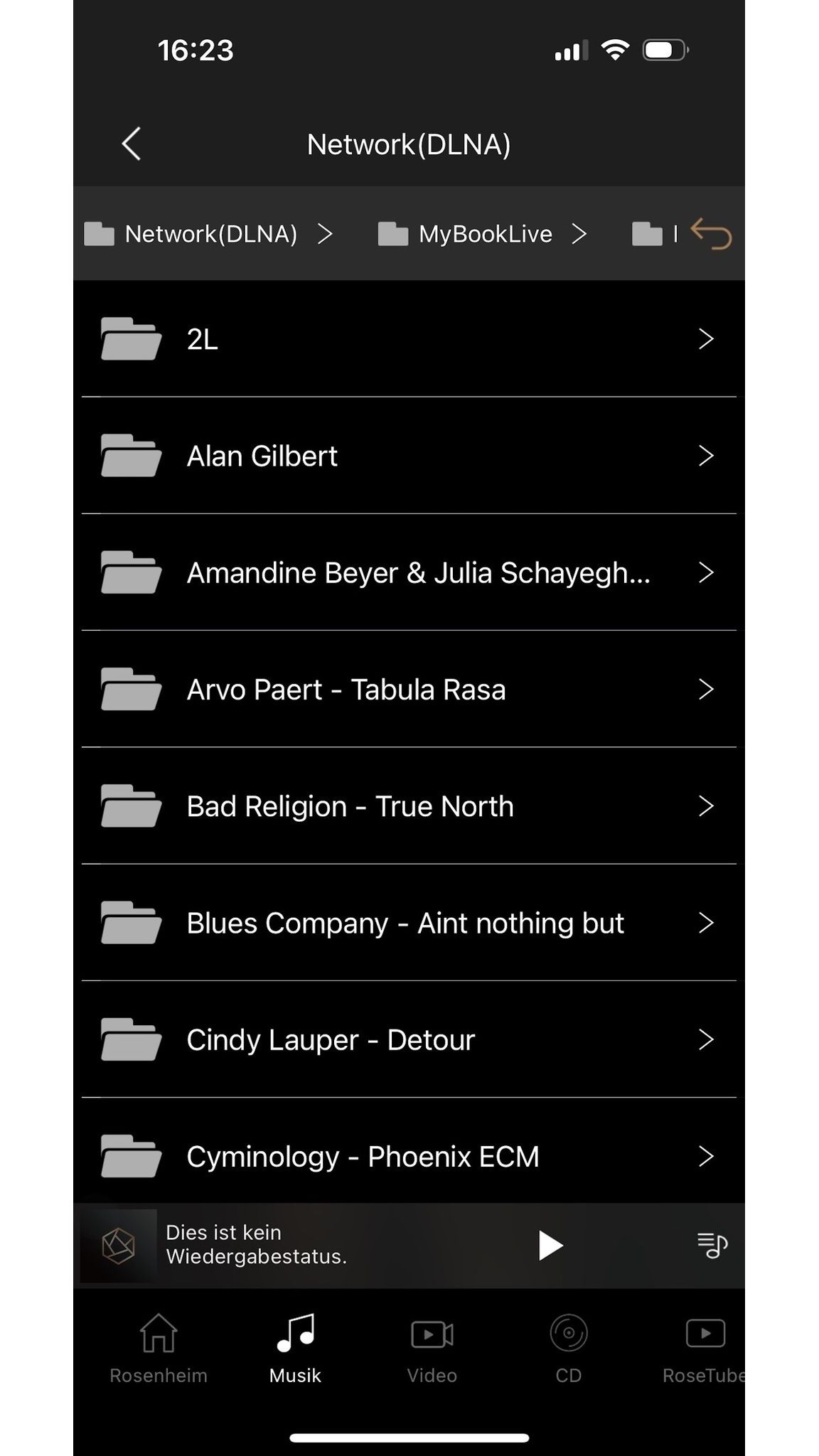This screenshot has height=1456, width=819.
Task: Open the Amandine Beyer & Julia Schayegh folder
Action: (409, 572)
